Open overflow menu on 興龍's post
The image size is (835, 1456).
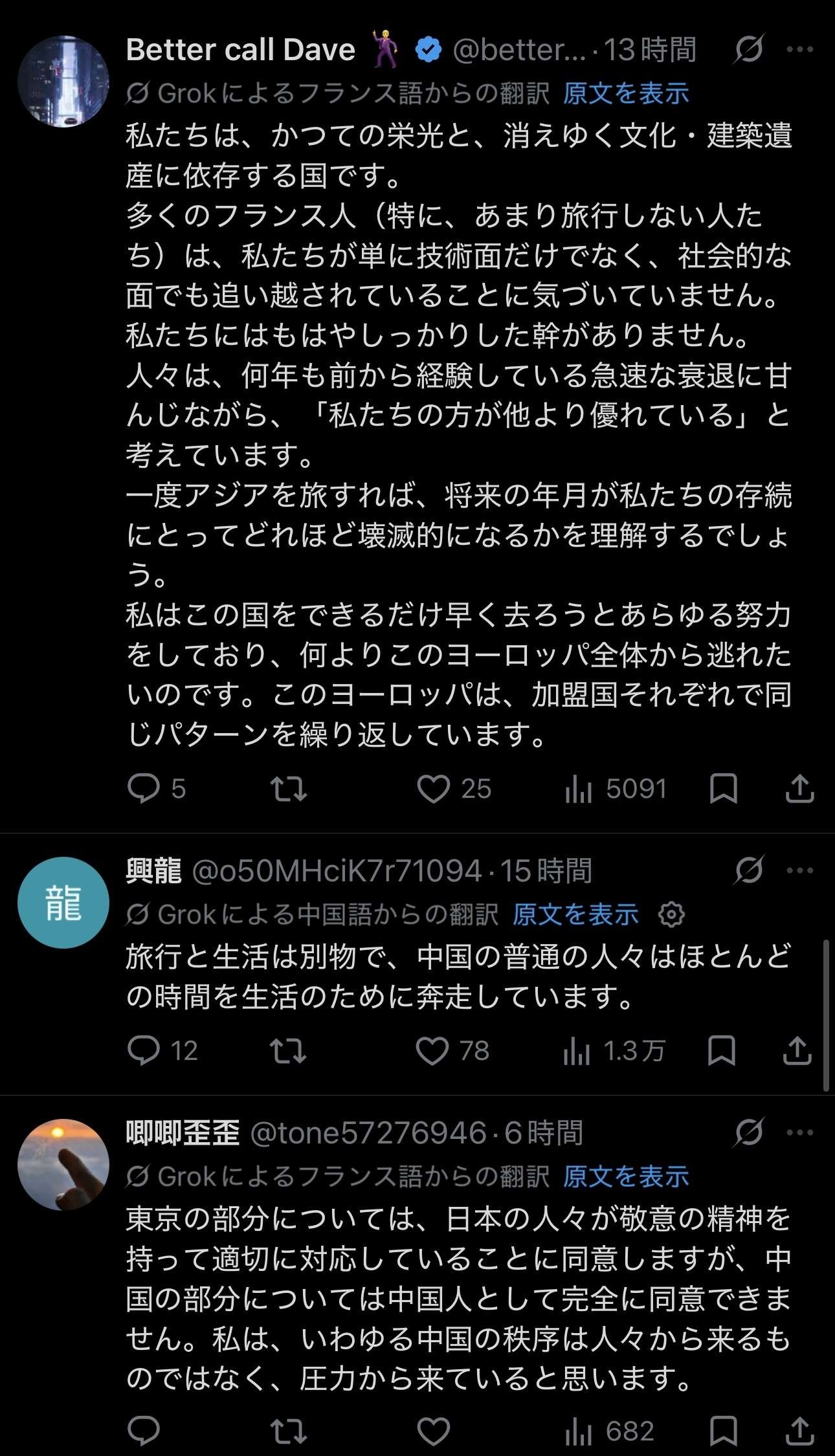point(800,870)
